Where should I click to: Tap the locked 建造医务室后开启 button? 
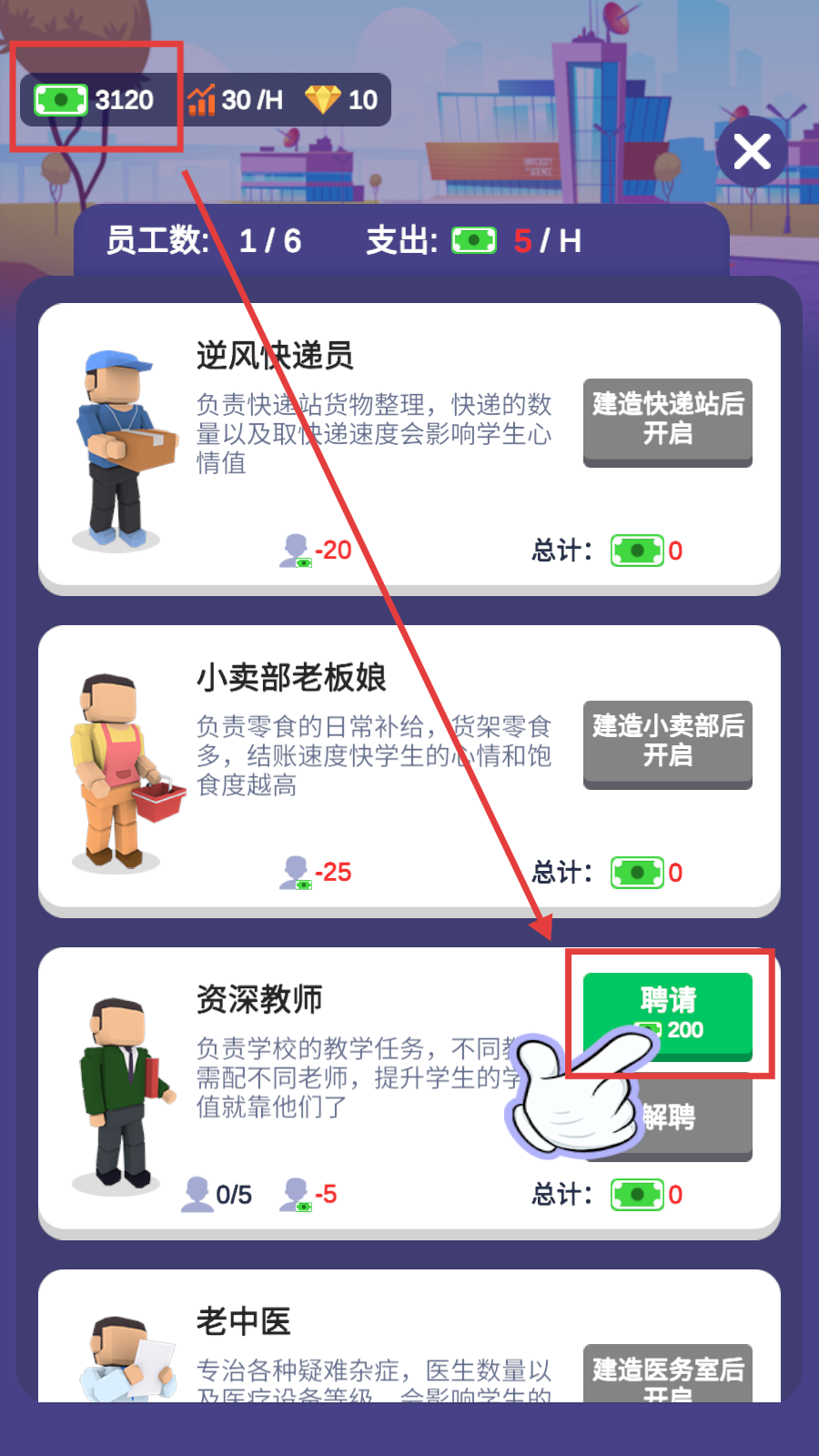click(668, 1373)
